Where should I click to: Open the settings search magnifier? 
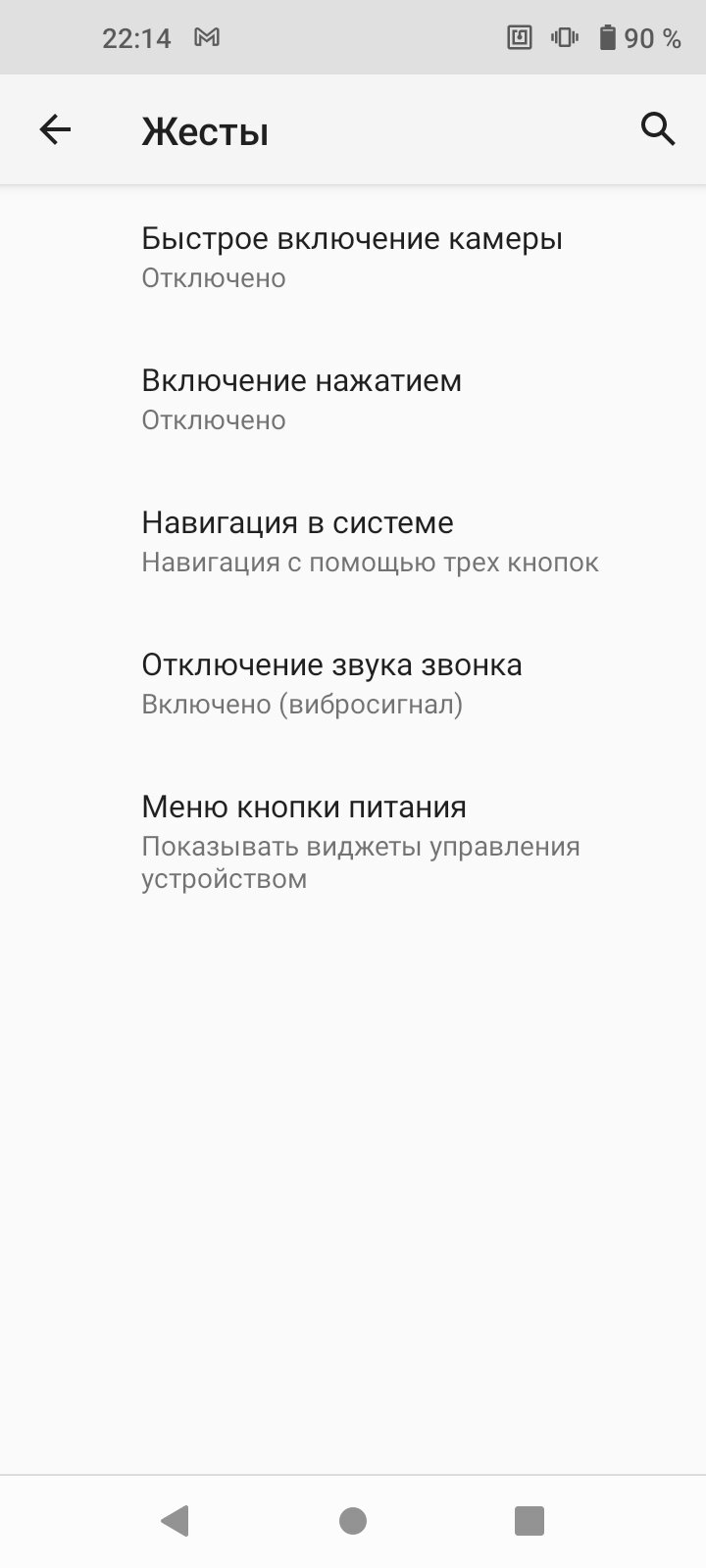click(658, 129)
